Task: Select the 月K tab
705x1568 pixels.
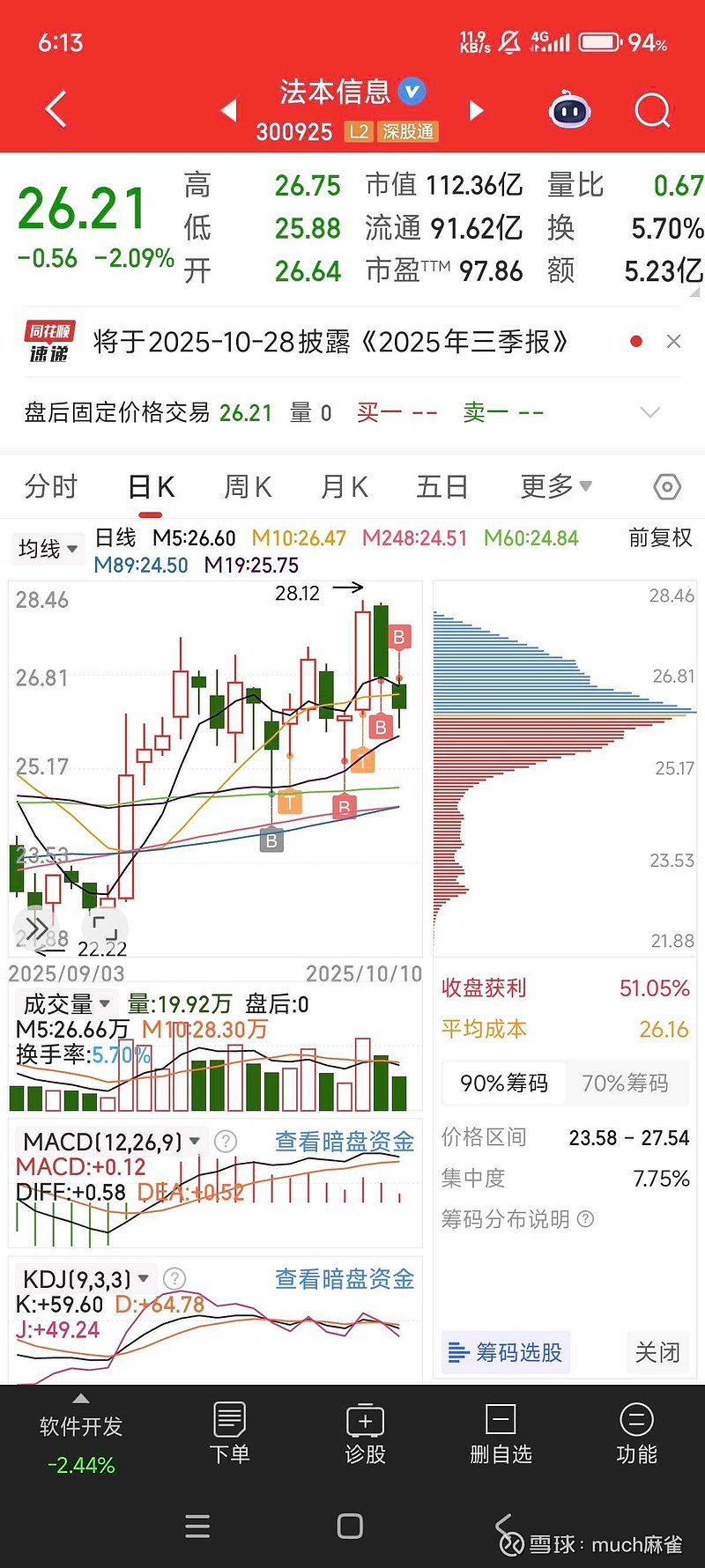Action: (x=344, y=486)
